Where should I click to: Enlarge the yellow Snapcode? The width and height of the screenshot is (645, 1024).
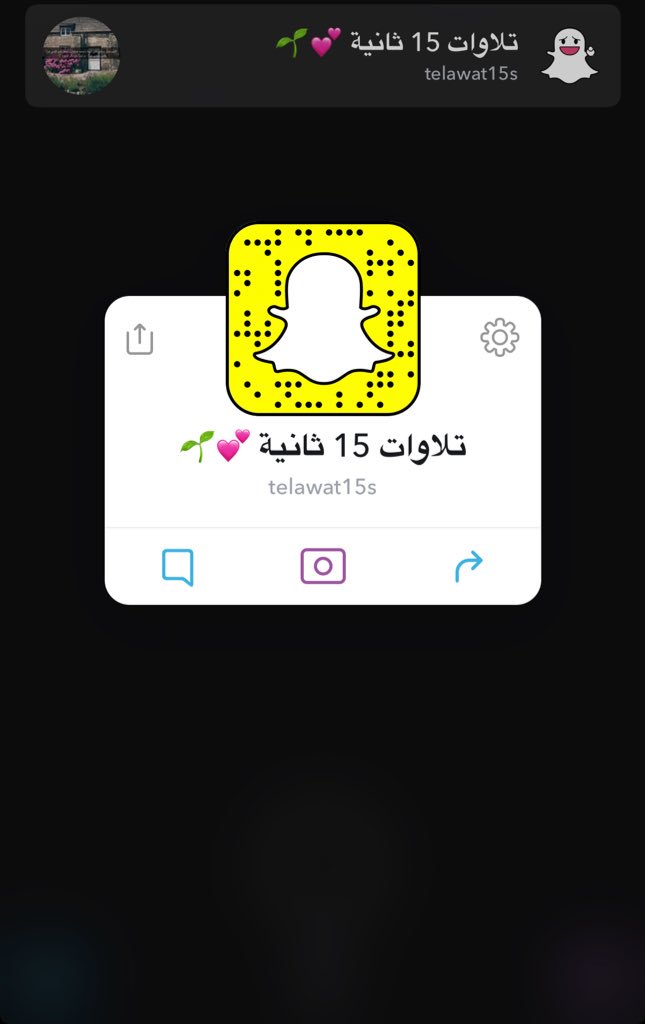coord(322,319)
